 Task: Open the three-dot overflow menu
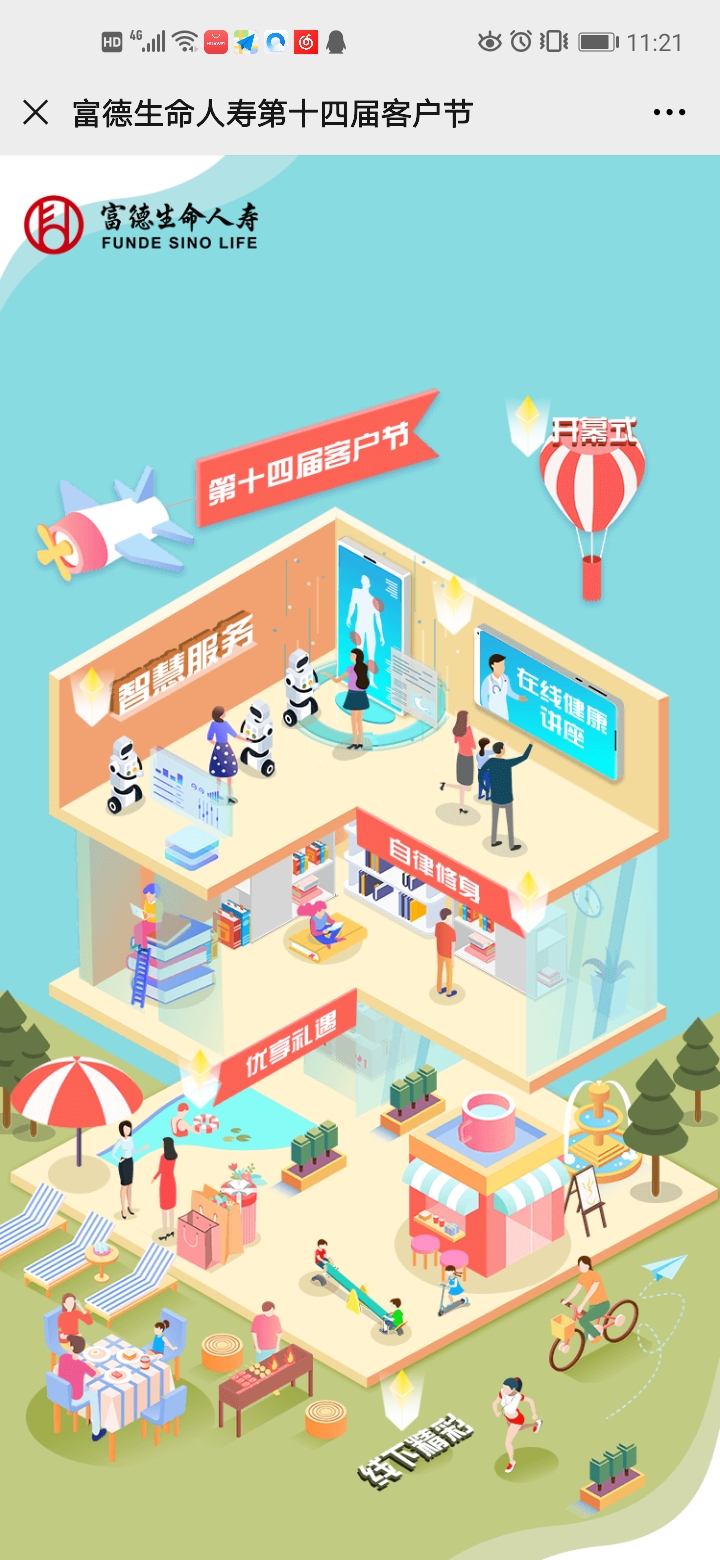coord(669,113)
